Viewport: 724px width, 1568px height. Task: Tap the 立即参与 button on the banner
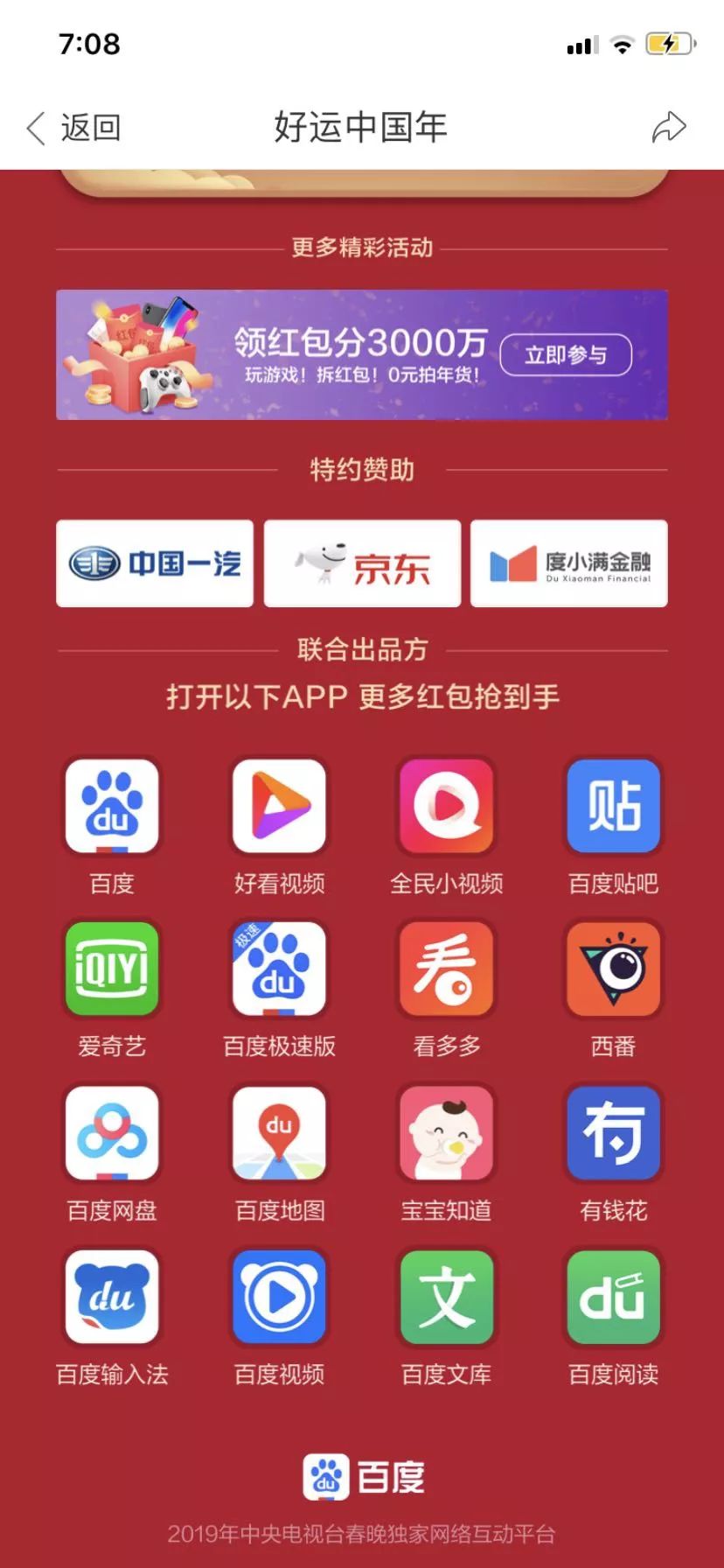pos(565,354)
